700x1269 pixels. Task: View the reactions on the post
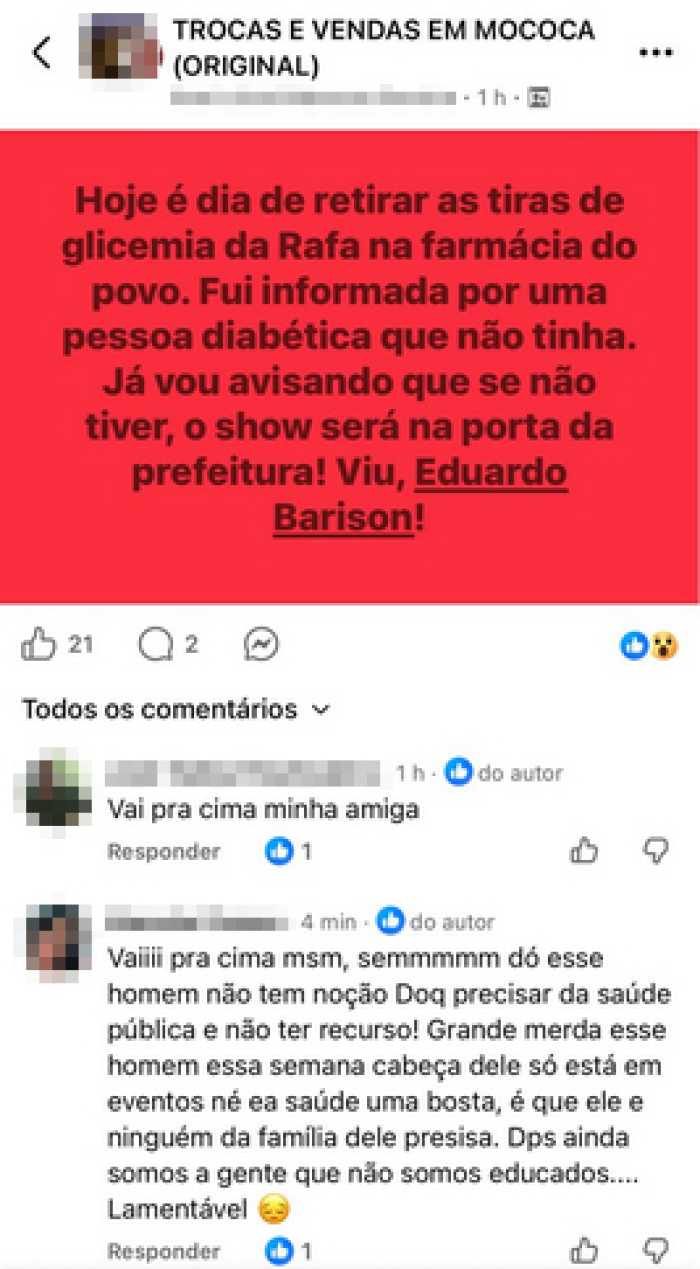click(649, 646)
